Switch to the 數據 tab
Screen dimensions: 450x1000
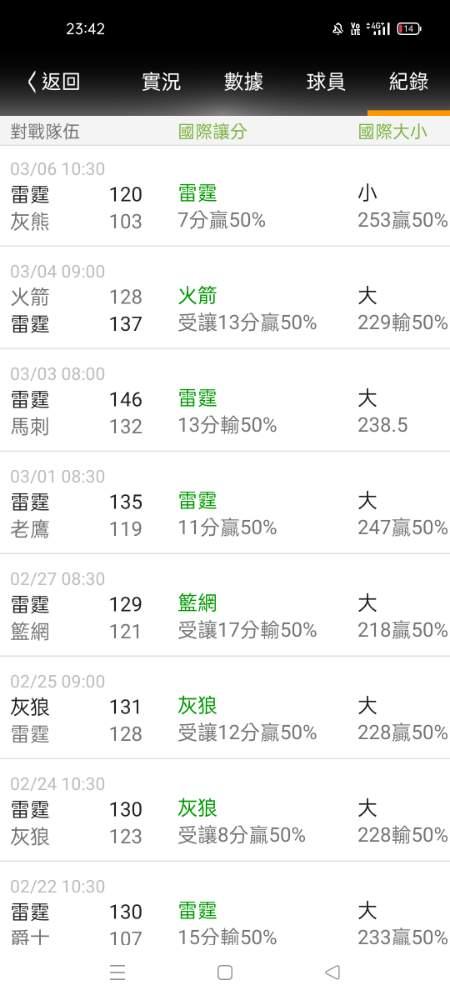tap(243, 82)
